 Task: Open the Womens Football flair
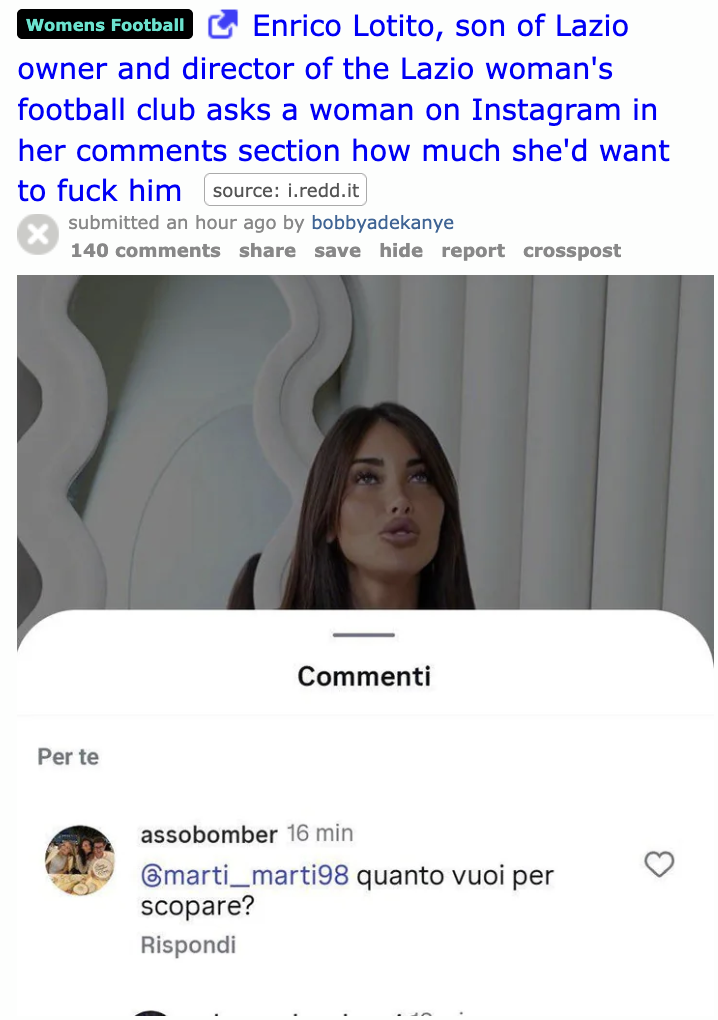pyautogui.click(x=105, y=25)
